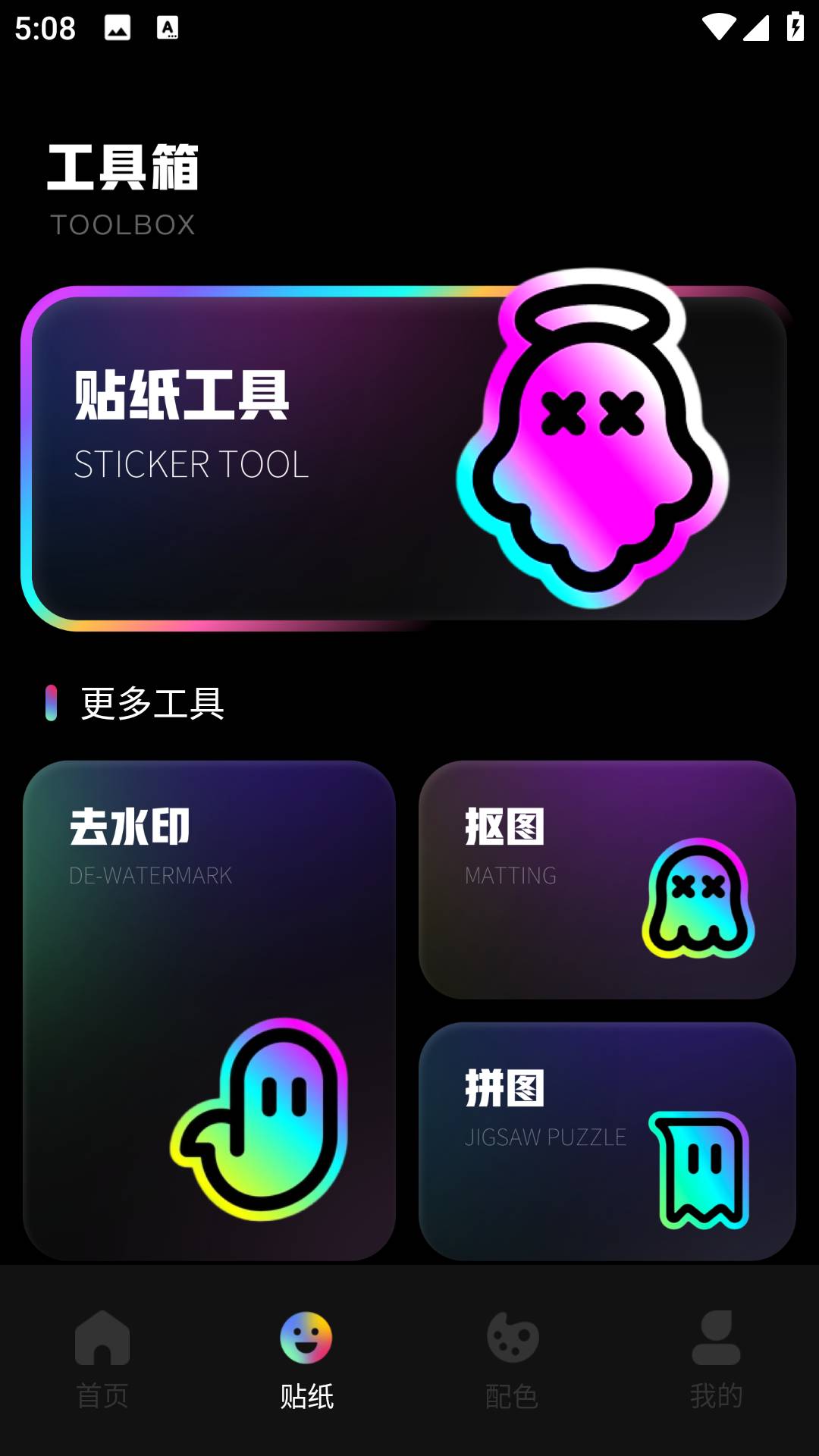Switch to the 首页 home tab

(x=102, y=1359)
